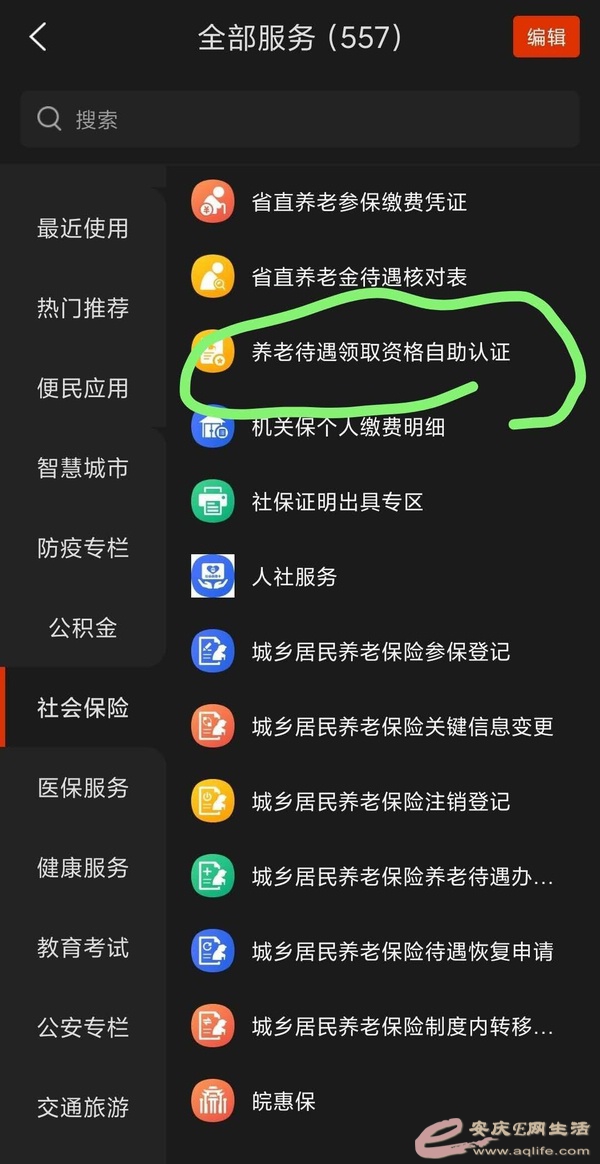Screen dimensions: 600x1164
Task: Open the 皖惠保 service
Action: 283,1102
